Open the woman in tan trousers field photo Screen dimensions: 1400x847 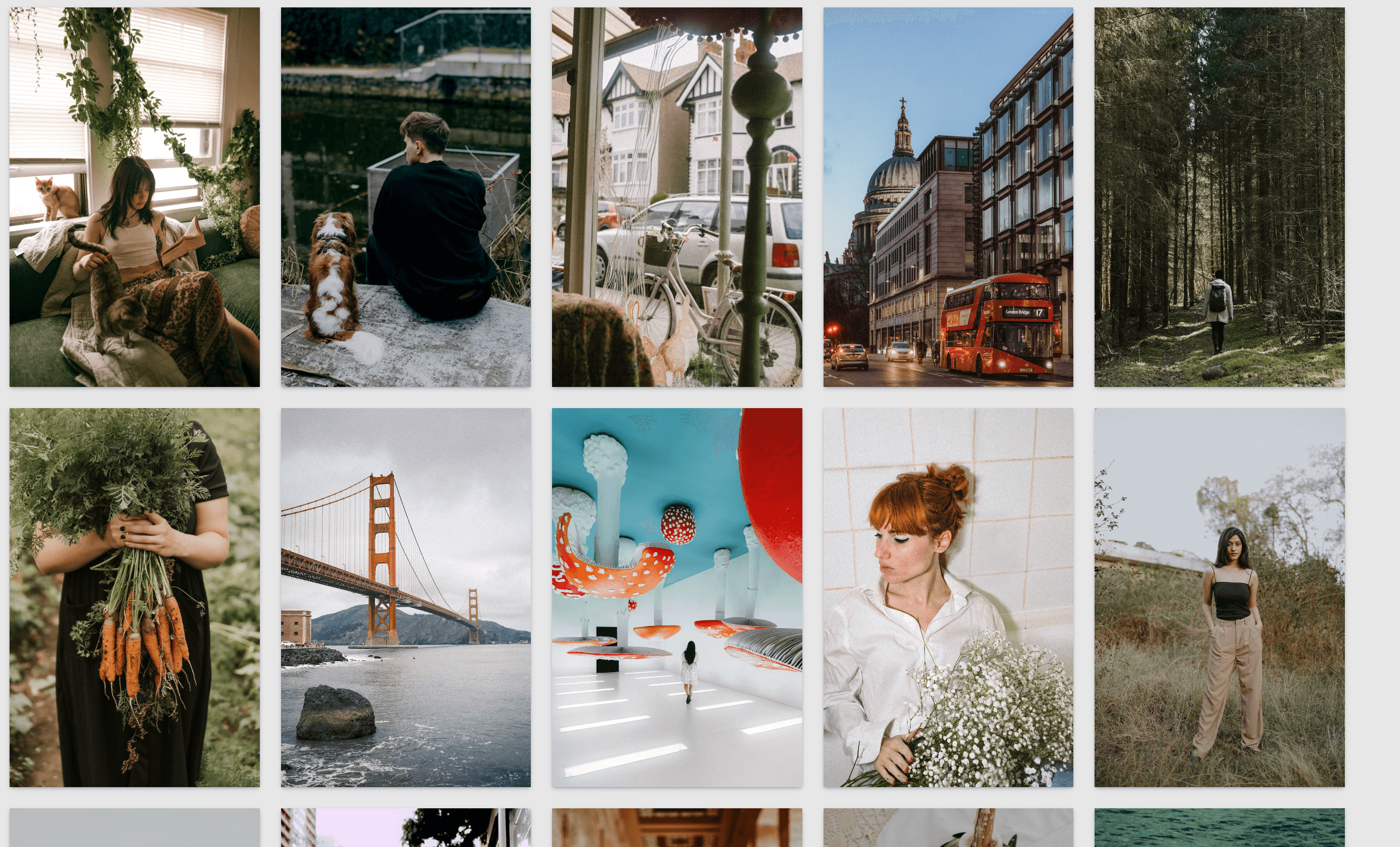pos(1219,597)
